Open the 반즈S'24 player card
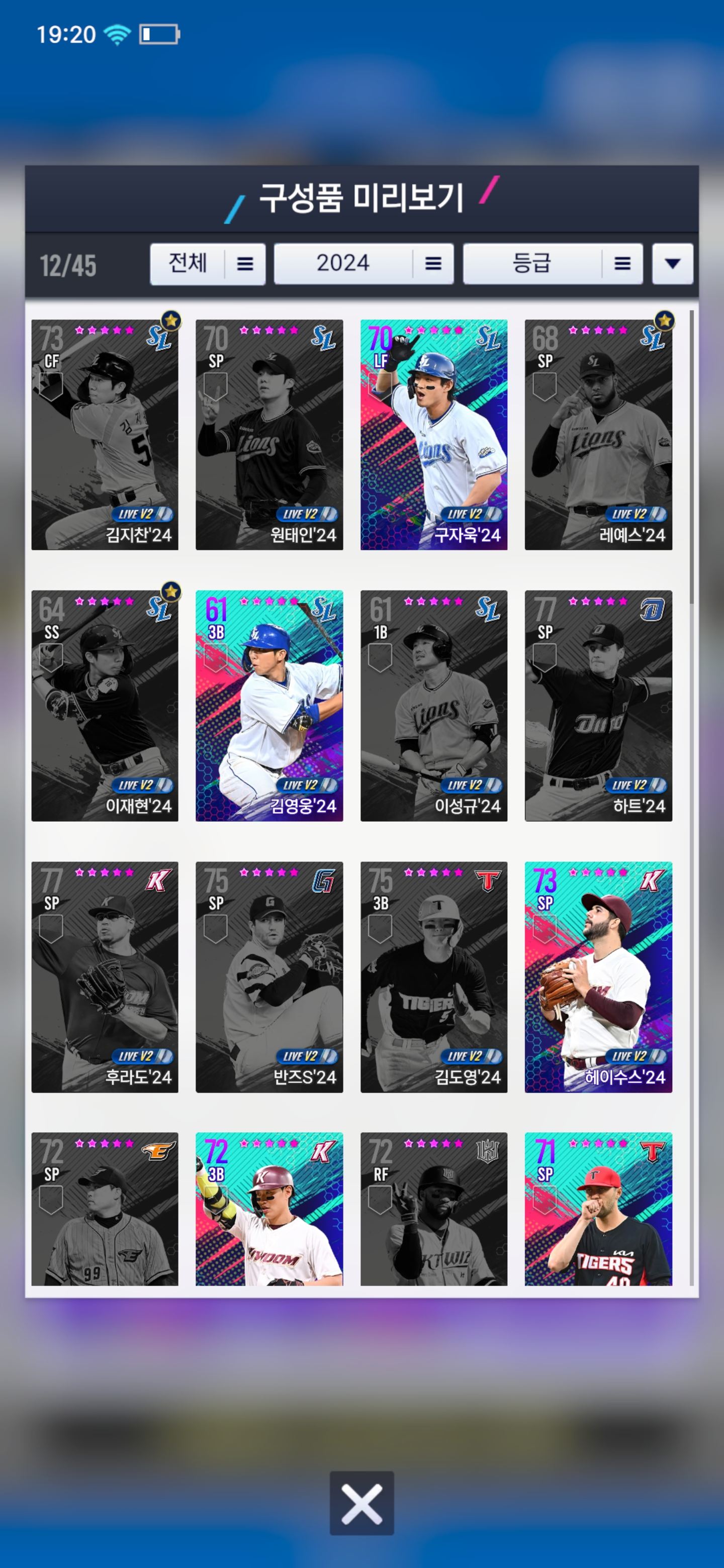 click(269, 976)
